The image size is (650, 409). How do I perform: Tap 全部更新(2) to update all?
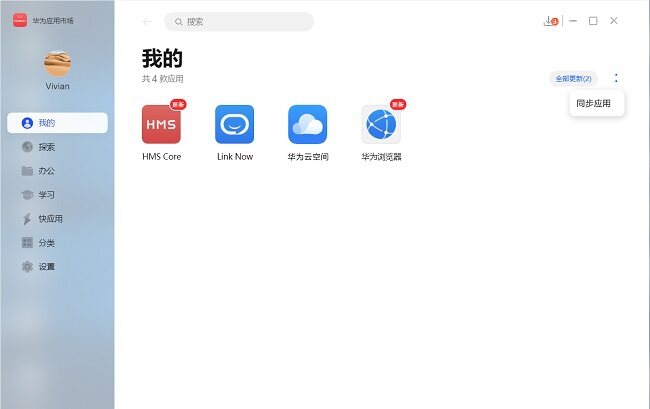click(x=573, y=78)
